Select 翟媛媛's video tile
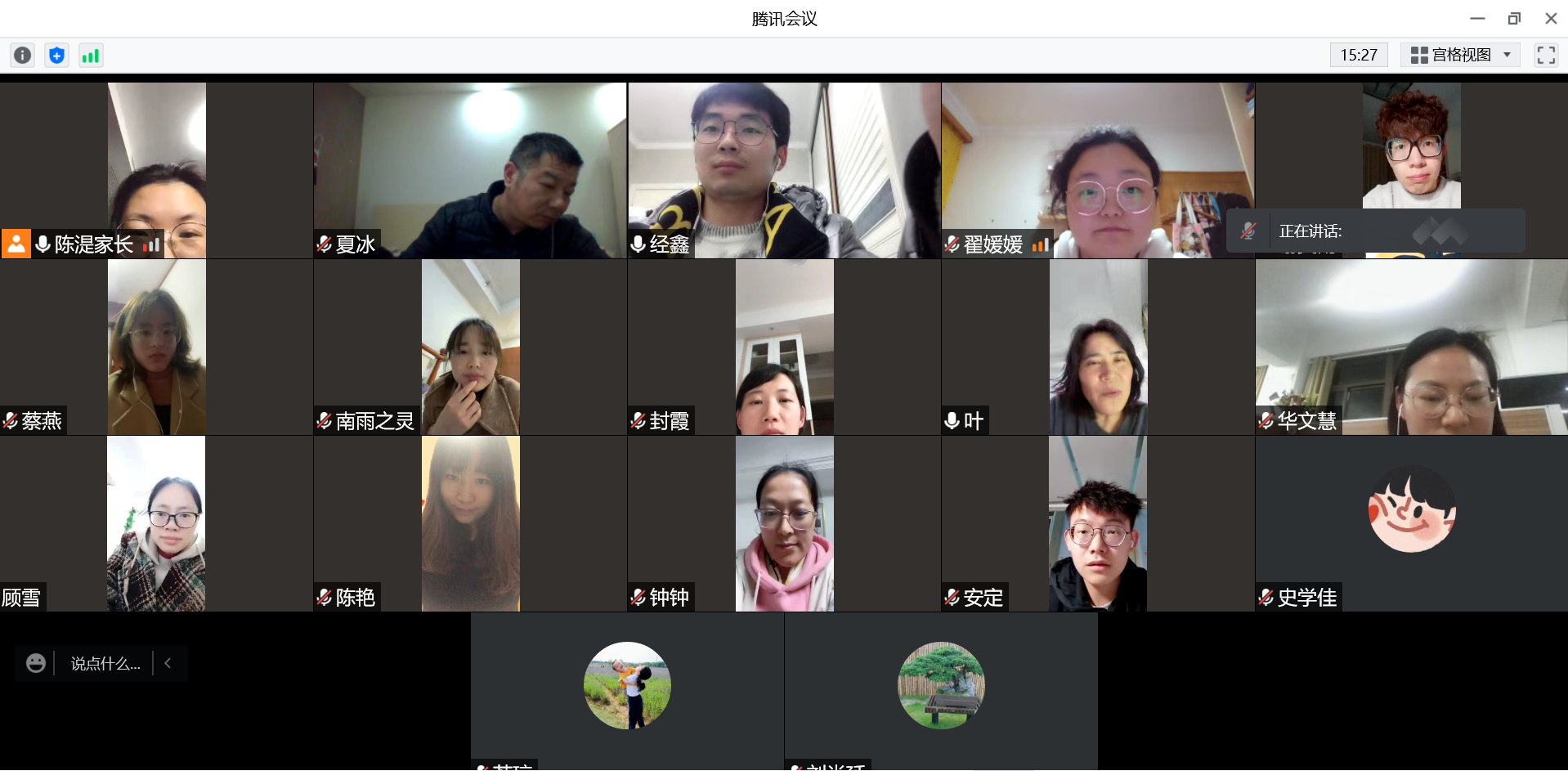The width and height of the screenshot is (1568, 771). [1097, 170]
